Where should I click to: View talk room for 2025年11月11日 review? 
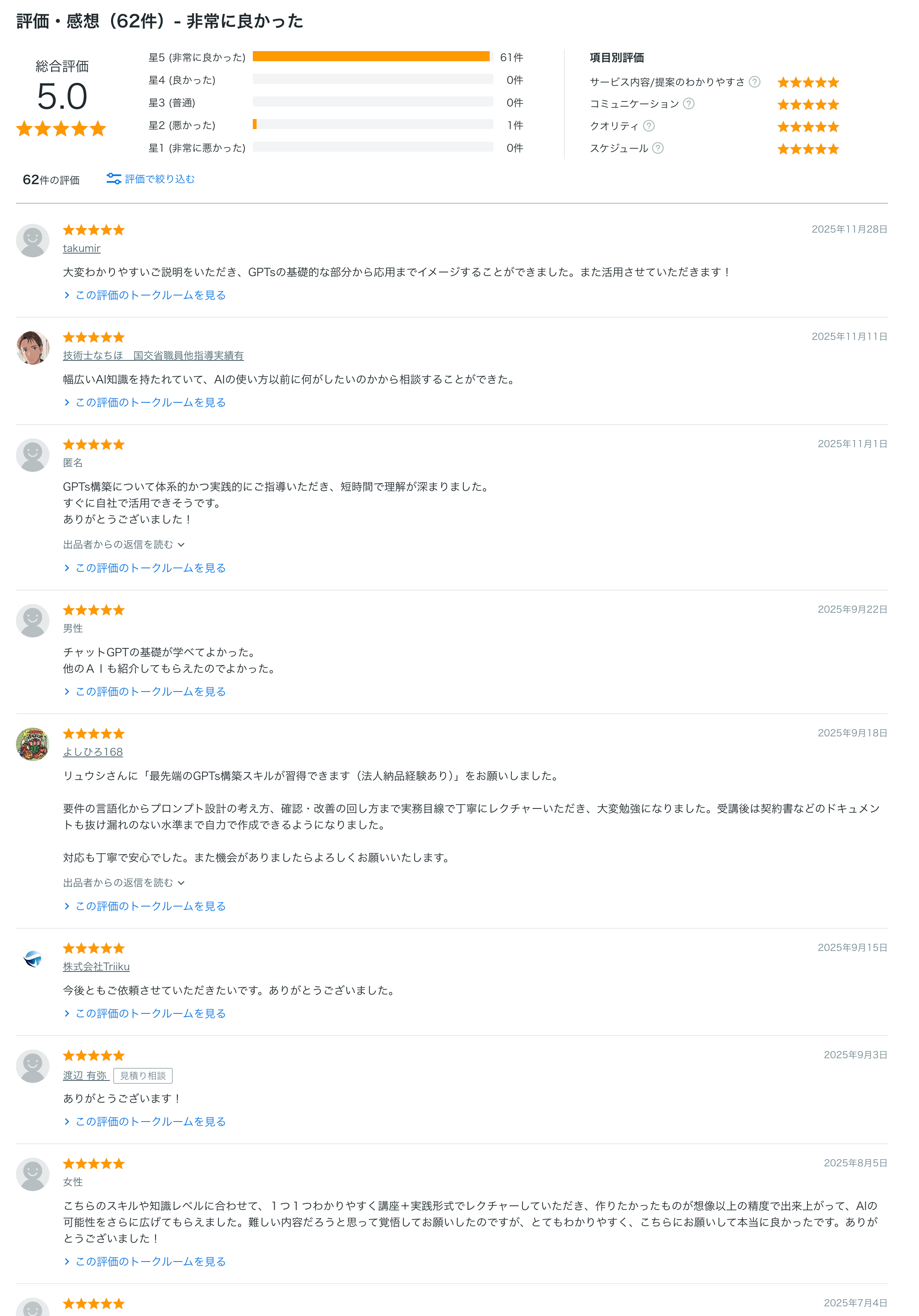pyautogui.click(x=150, y=402)
